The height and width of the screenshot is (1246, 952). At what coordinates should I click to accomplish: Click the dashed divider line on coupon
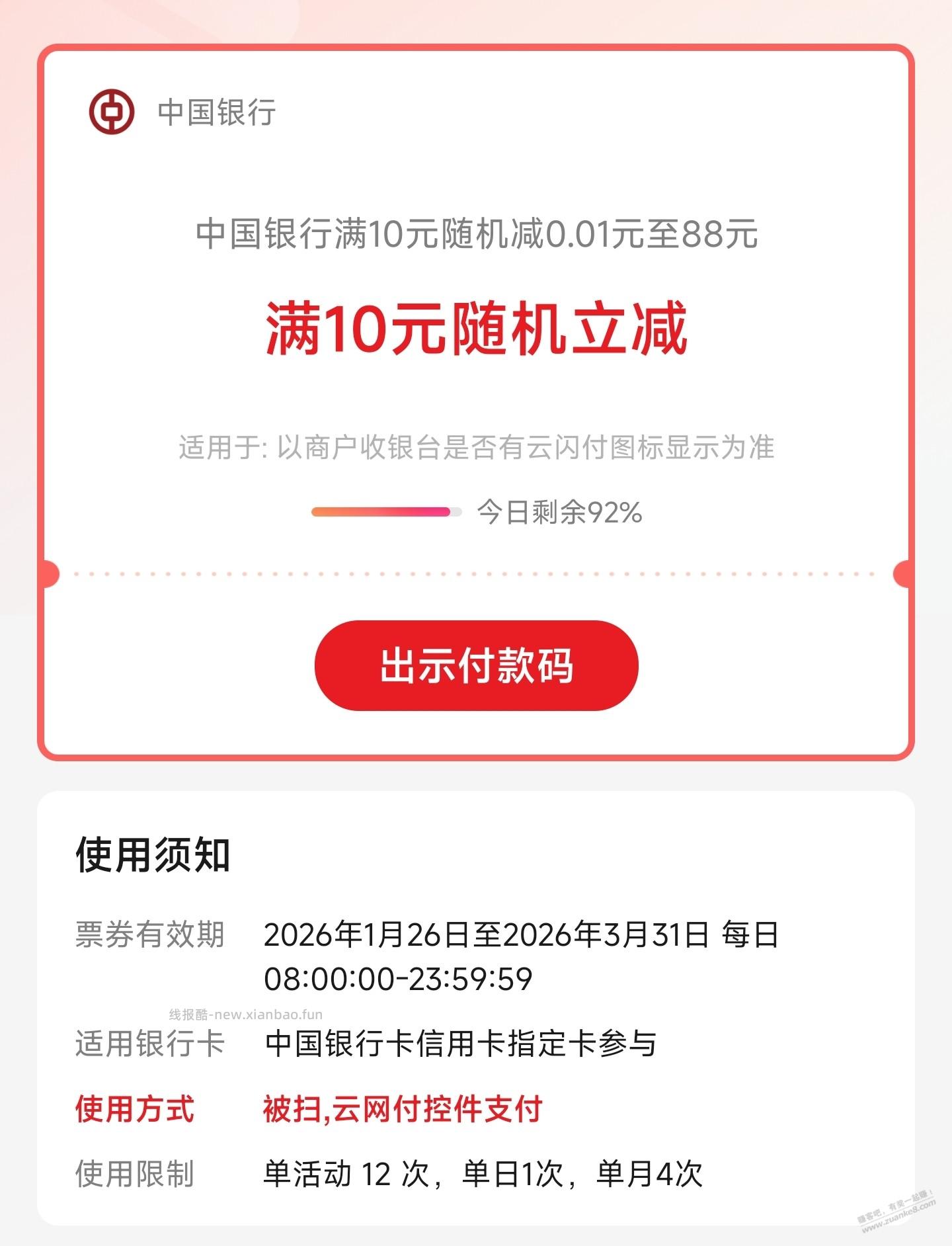(477, 574)
